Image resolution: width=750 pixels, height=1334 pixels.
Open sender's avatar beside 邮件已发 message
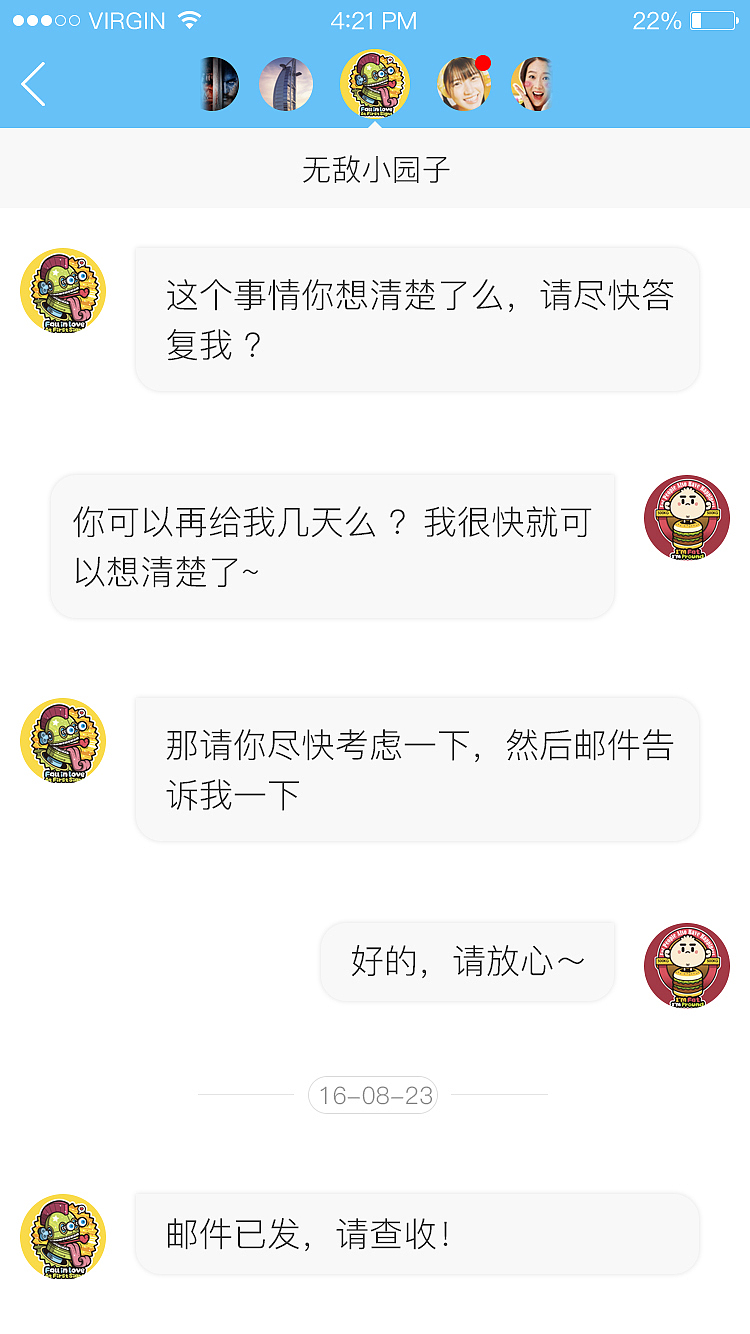(63, 1236)
